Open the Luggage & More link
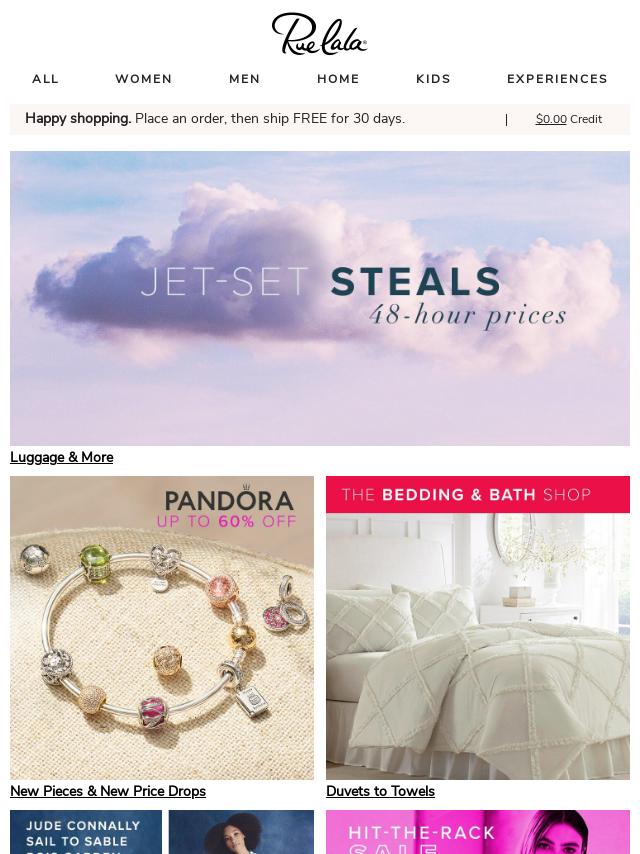This screenshot has width=640, height=854. (x=61, y=457)
